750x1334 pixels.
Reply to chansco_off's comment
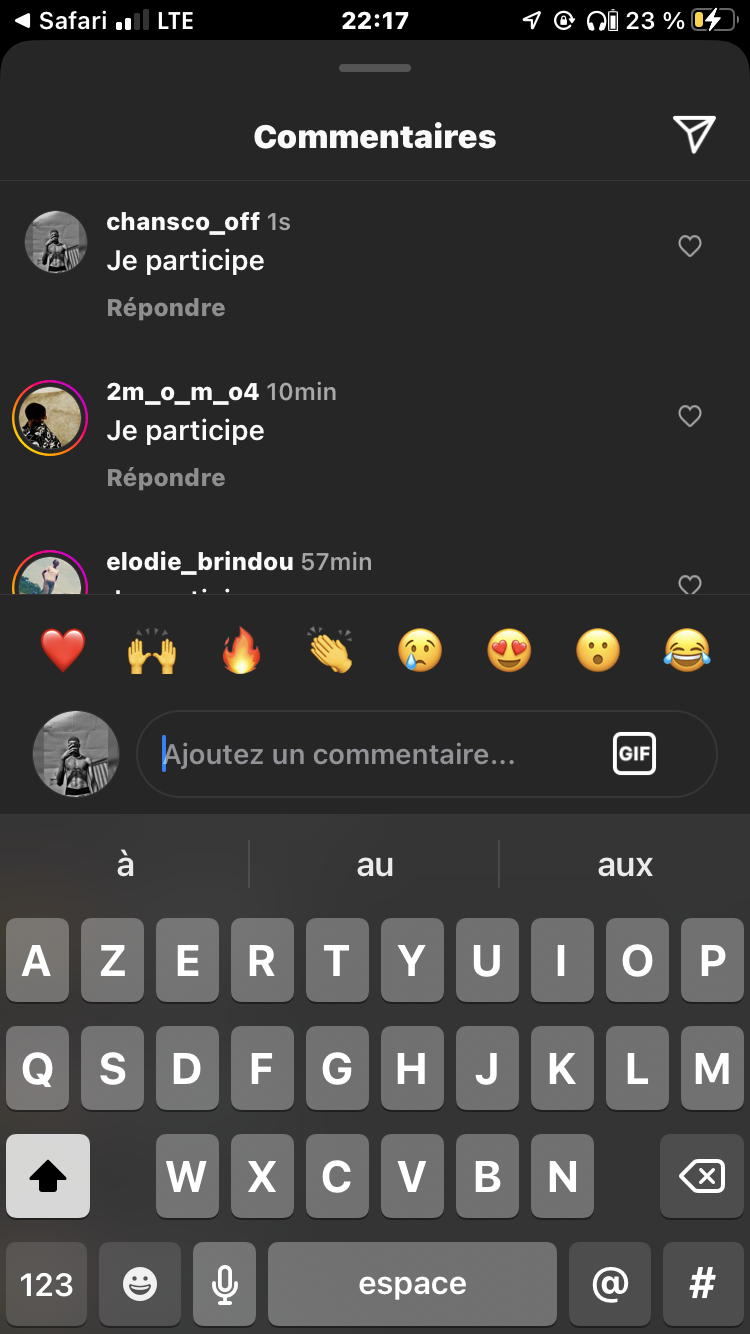(x=166, y=308)
